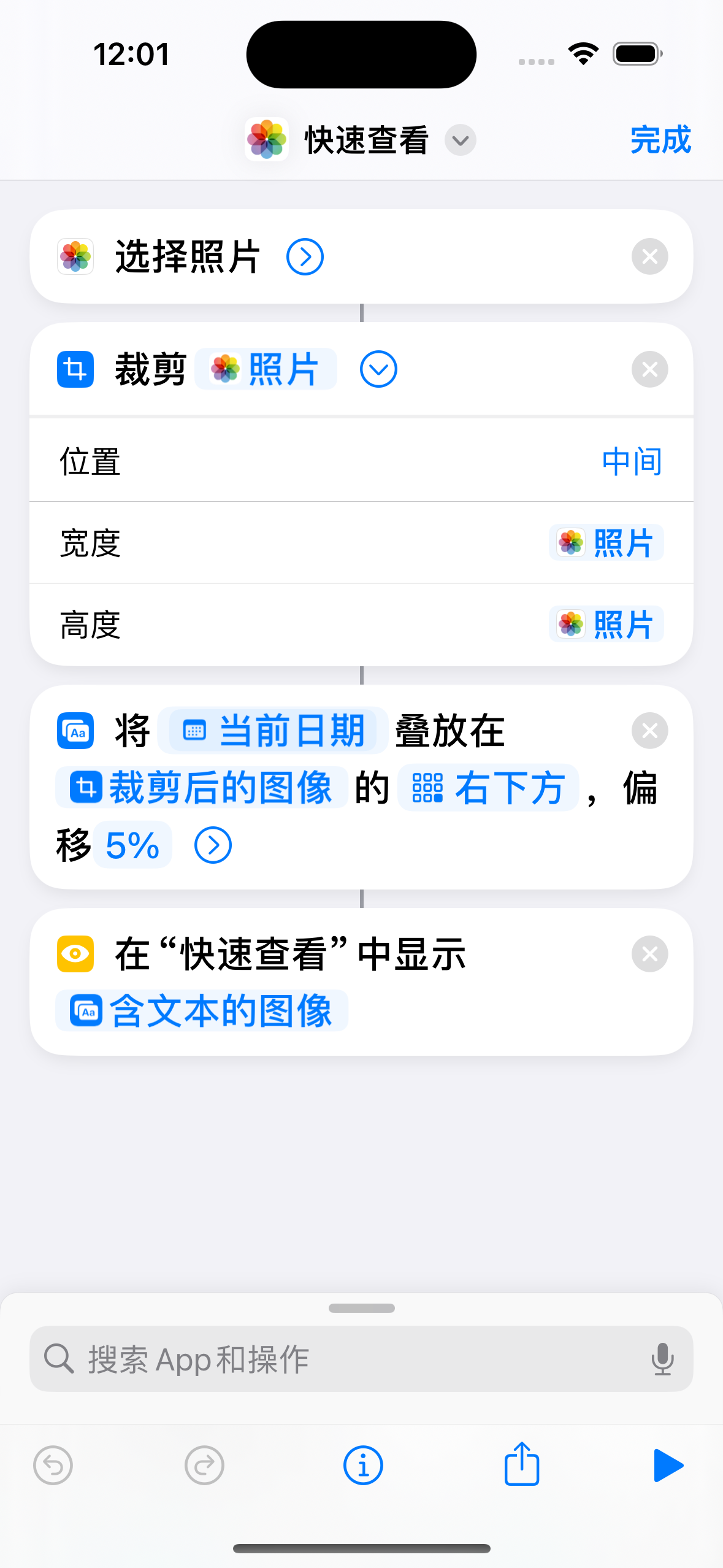Tap the 裁剪后的图像 variable token
The image size is (723, 1568).
pyautogui.click(x=201, y=788)
